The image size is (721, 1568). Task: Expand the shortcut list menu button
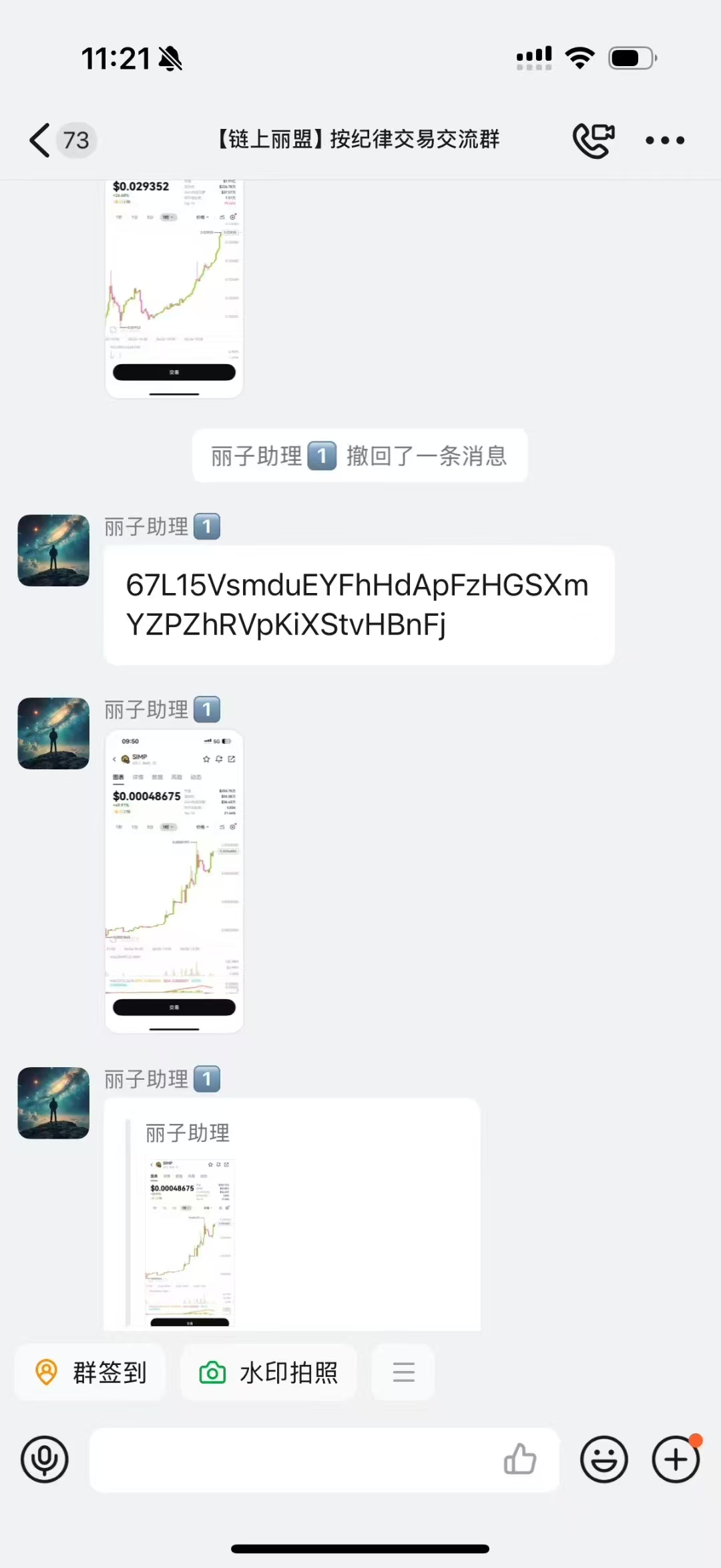coord(403,1373)
